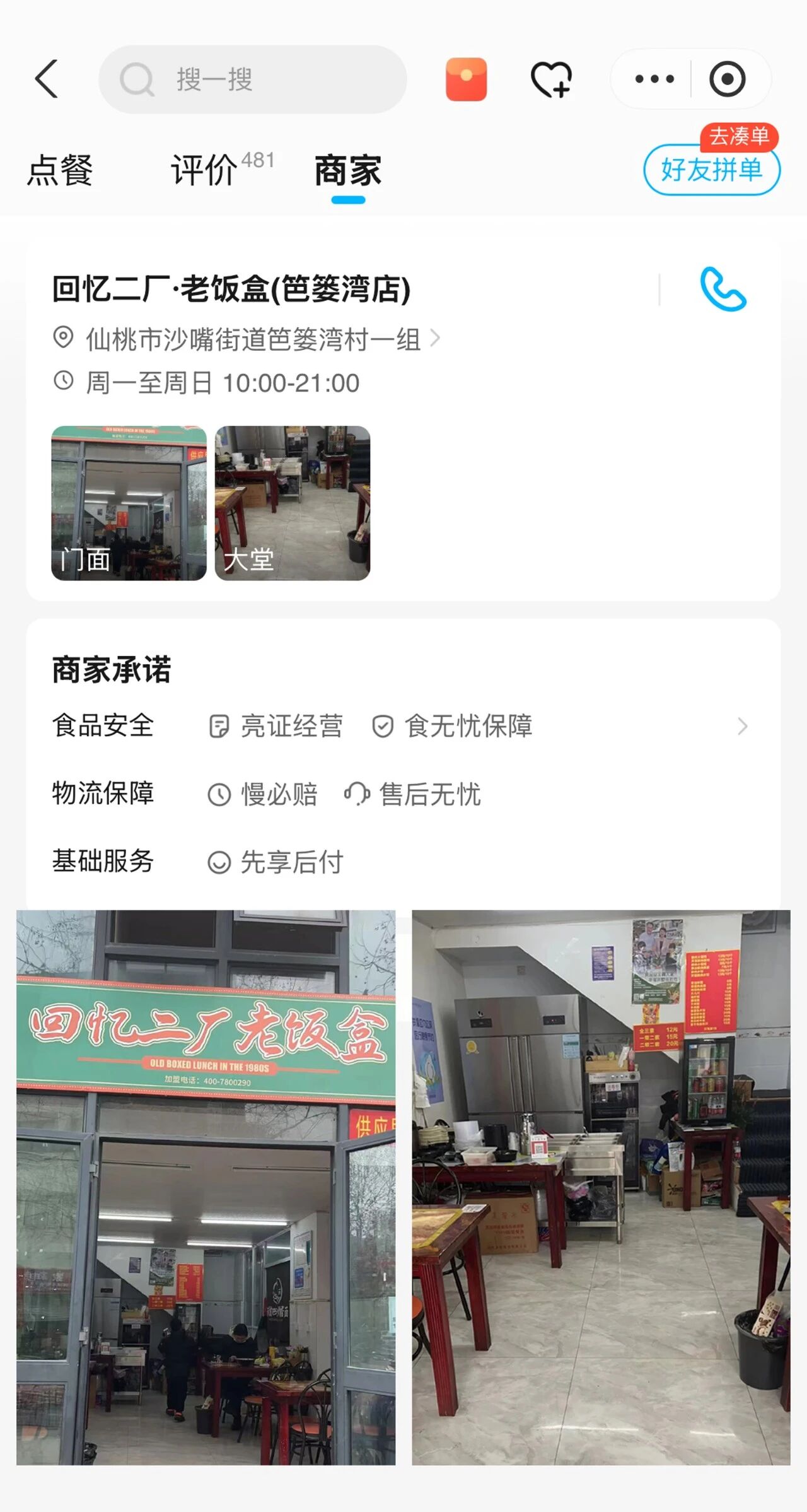Click the 慢必赔 clock icon

click(218, 795)
